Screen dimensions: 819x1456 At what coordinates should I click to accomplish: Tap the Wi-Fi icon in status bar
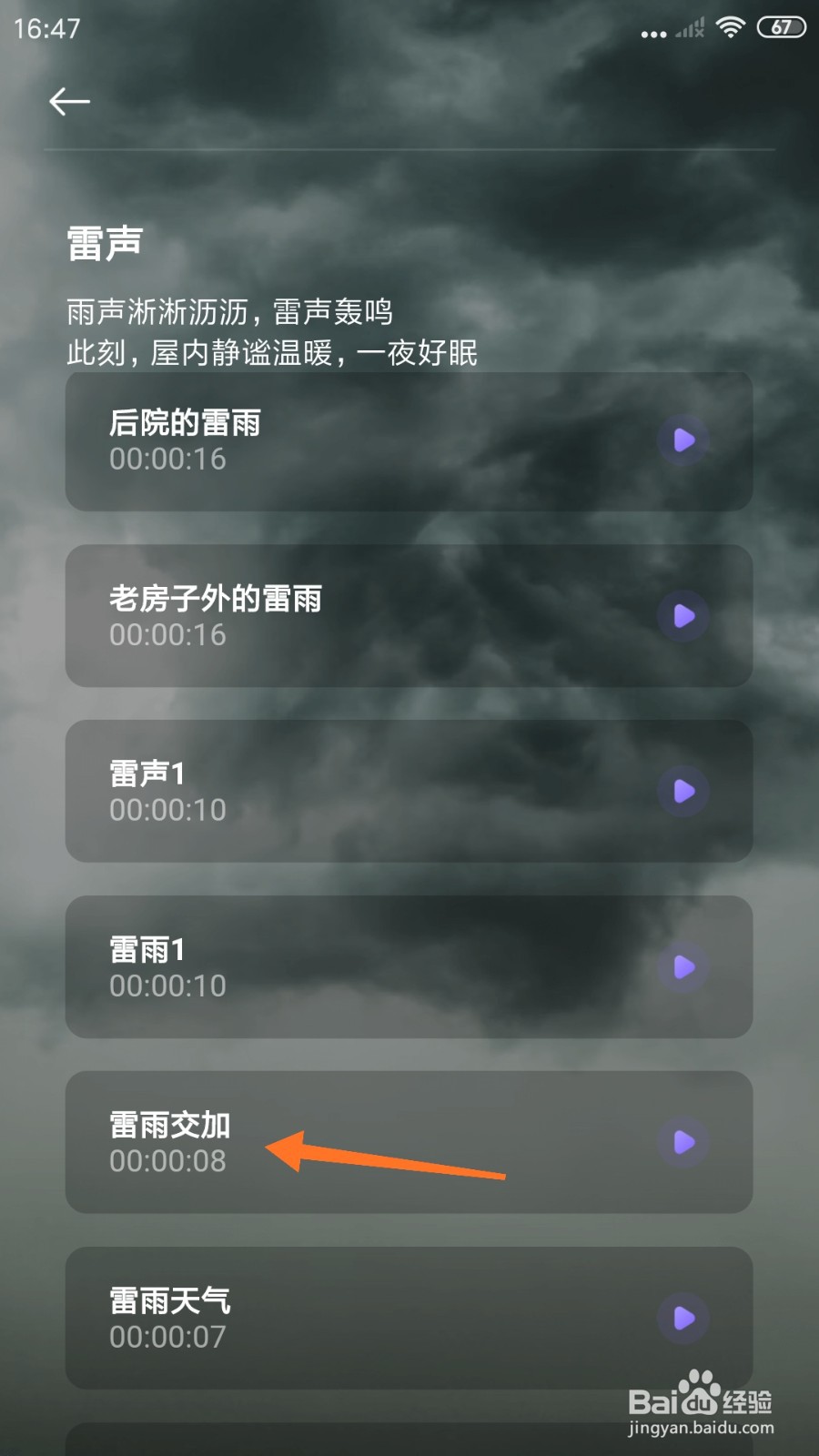point(730,27)
